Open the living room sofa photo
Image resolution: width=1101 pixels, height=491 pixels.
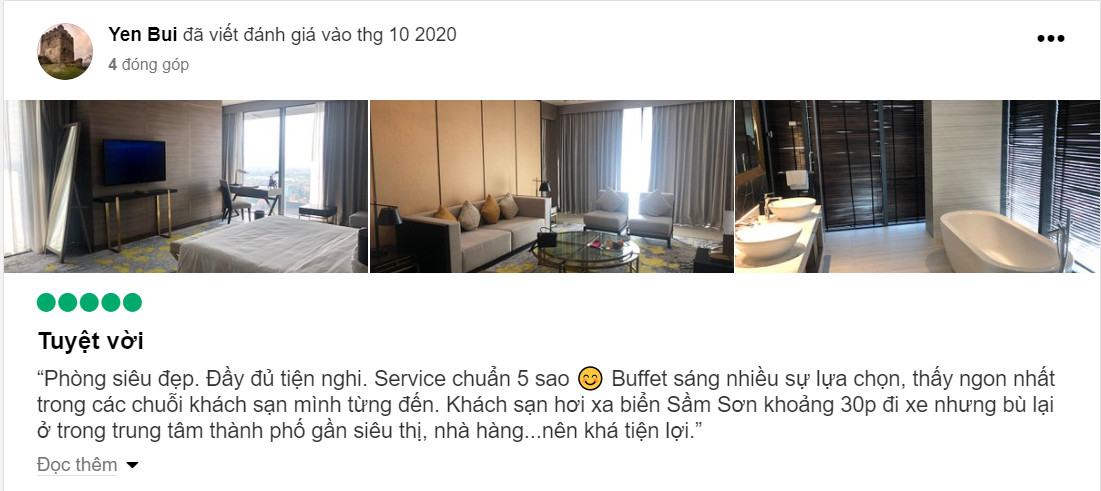point(551,186)
